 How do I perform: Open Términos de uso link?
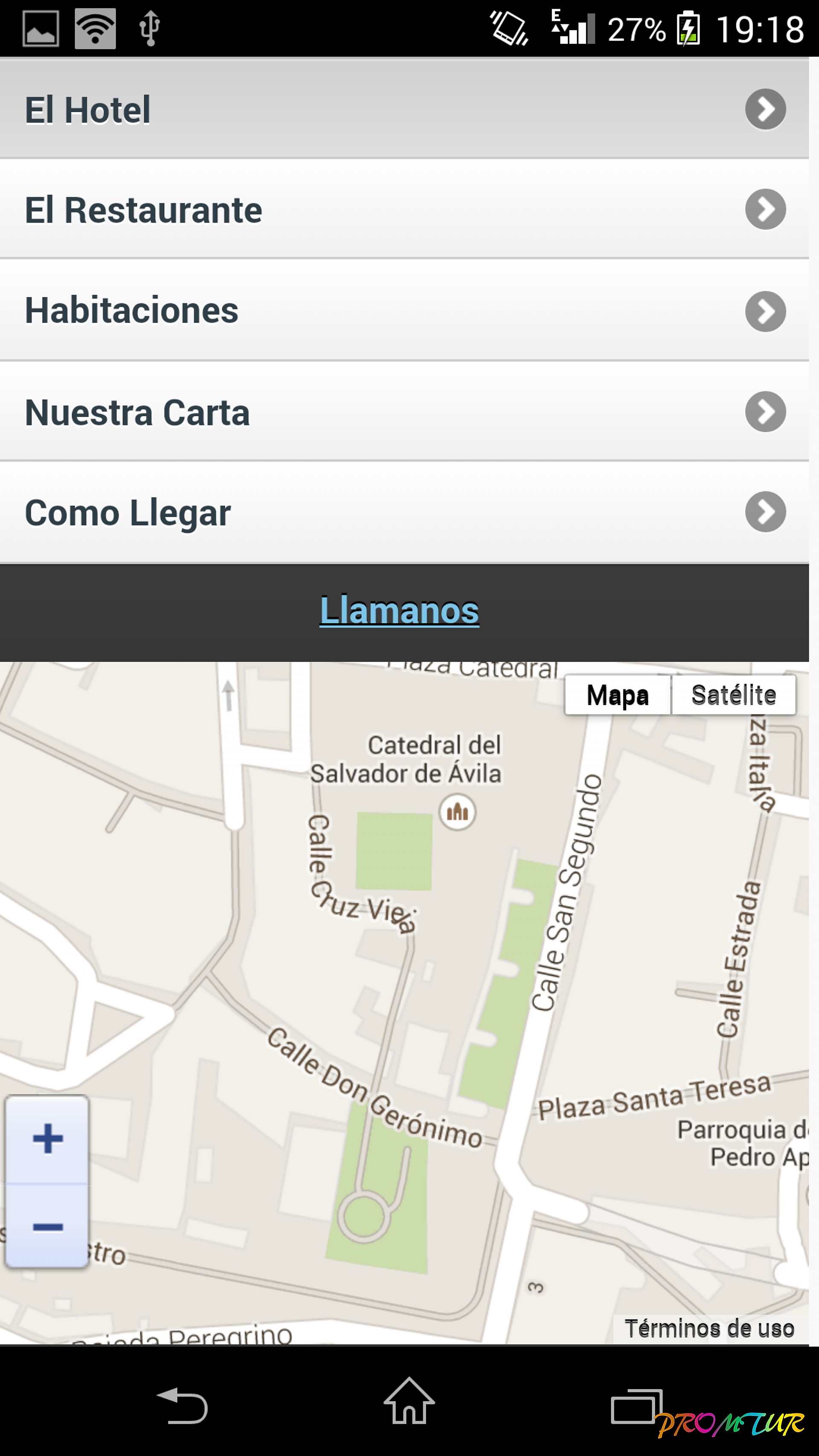coord(709,1328)
